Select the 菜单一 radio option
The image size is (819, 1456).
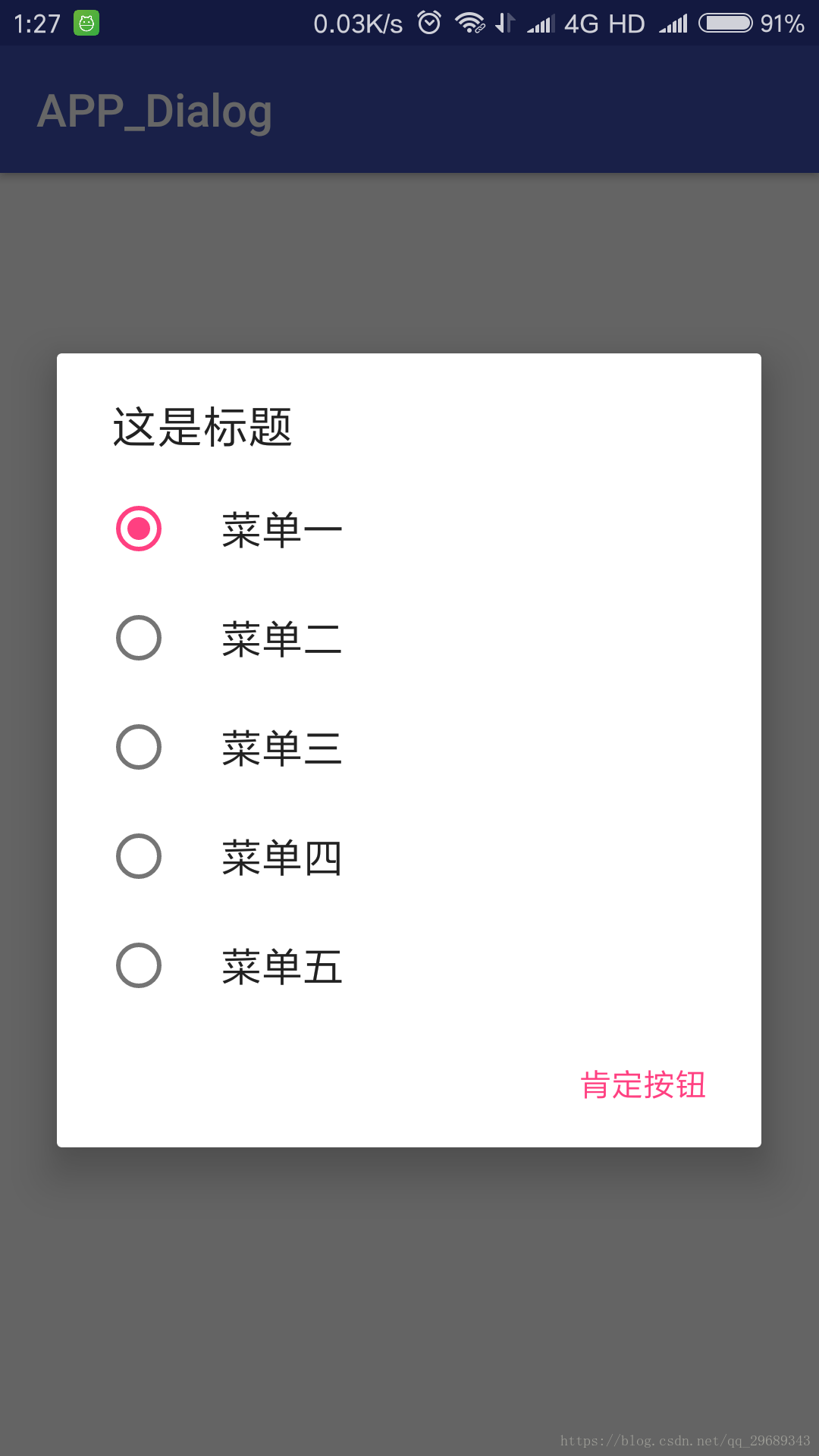[x=409, y=529]
